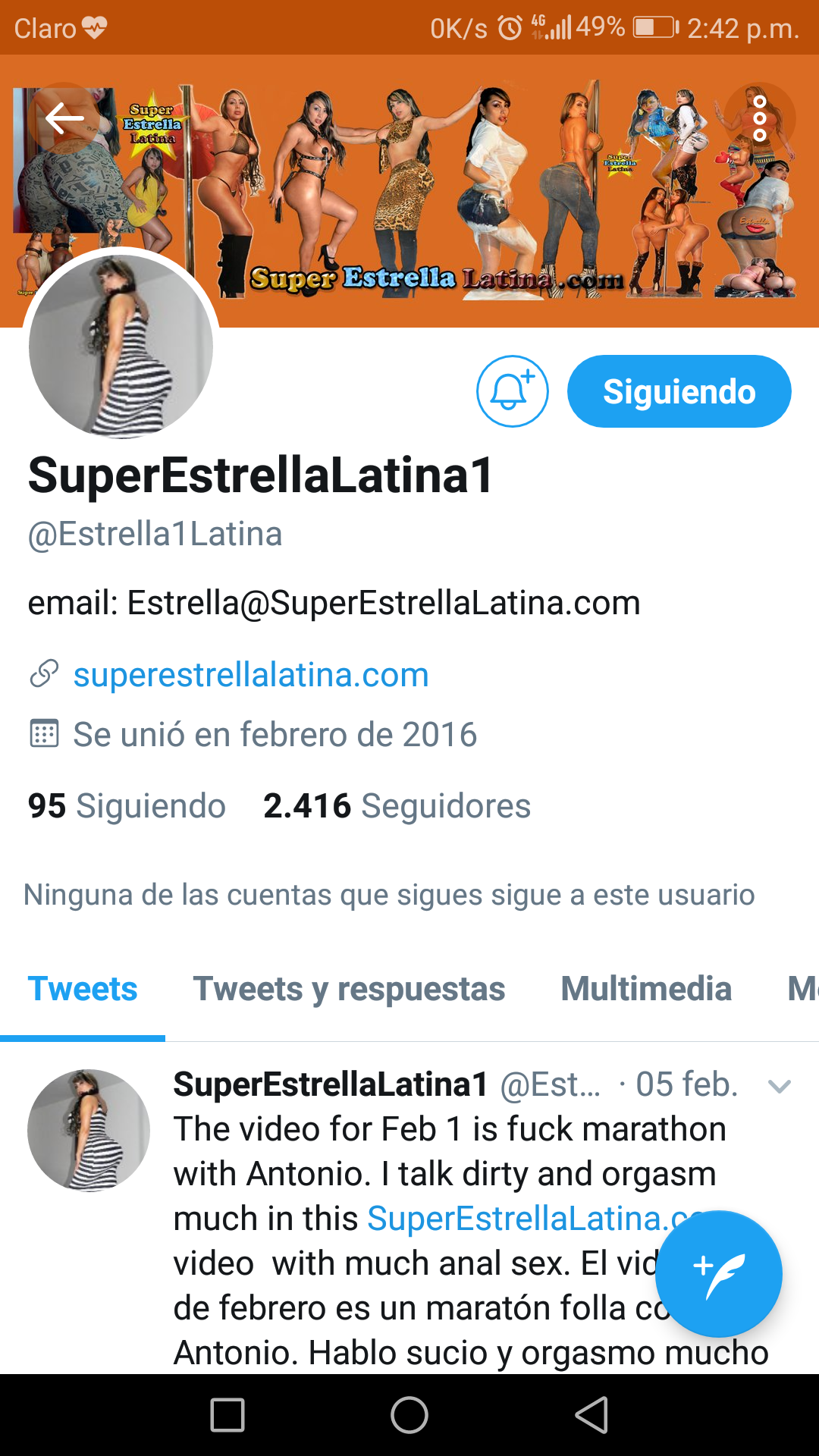This screenshot has height=1456, width=819.
Task: Open recent apps from navigation bar
Action: coord(227,1415)
